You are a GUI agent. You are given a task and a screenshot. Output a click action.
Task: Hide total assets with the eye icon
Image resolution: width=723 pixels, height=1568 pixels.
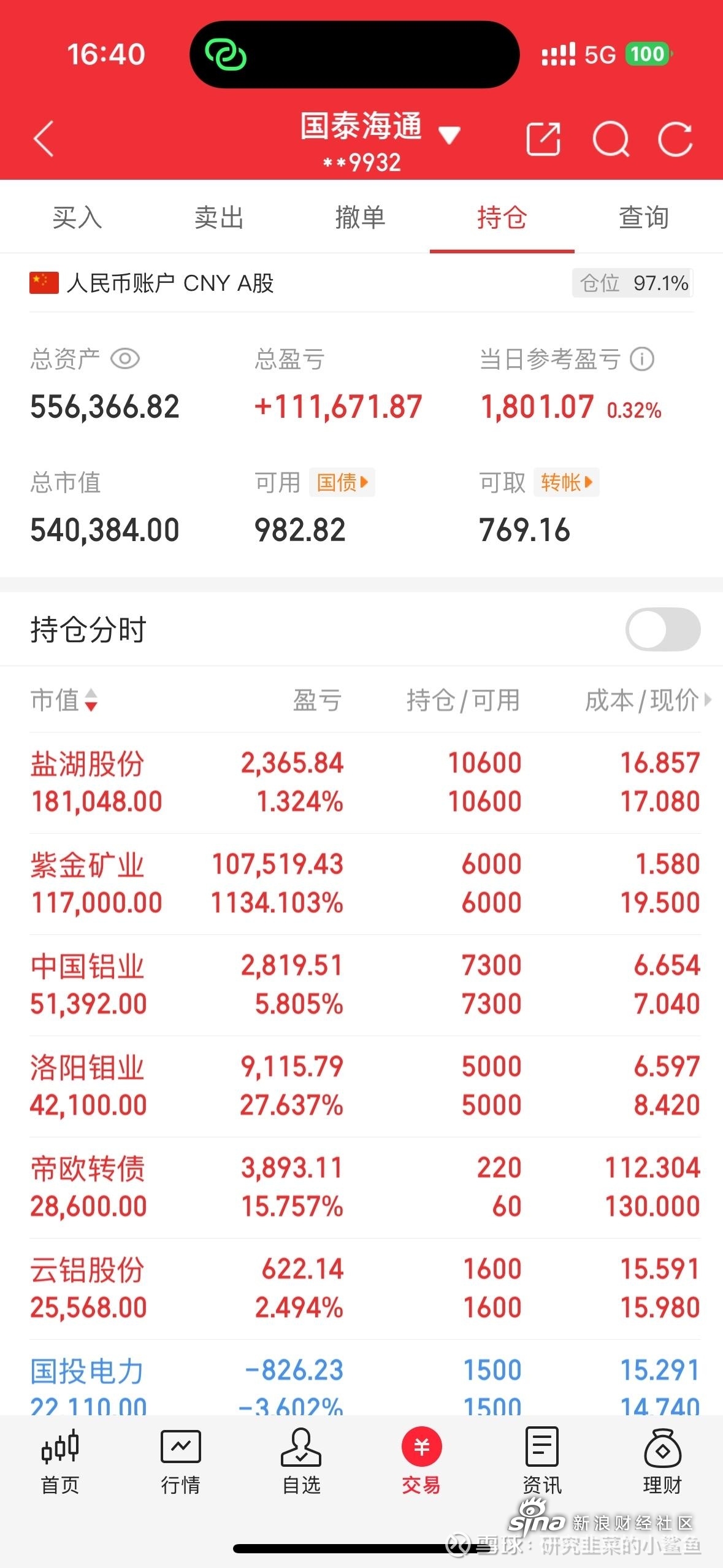[x=125, y=358]
